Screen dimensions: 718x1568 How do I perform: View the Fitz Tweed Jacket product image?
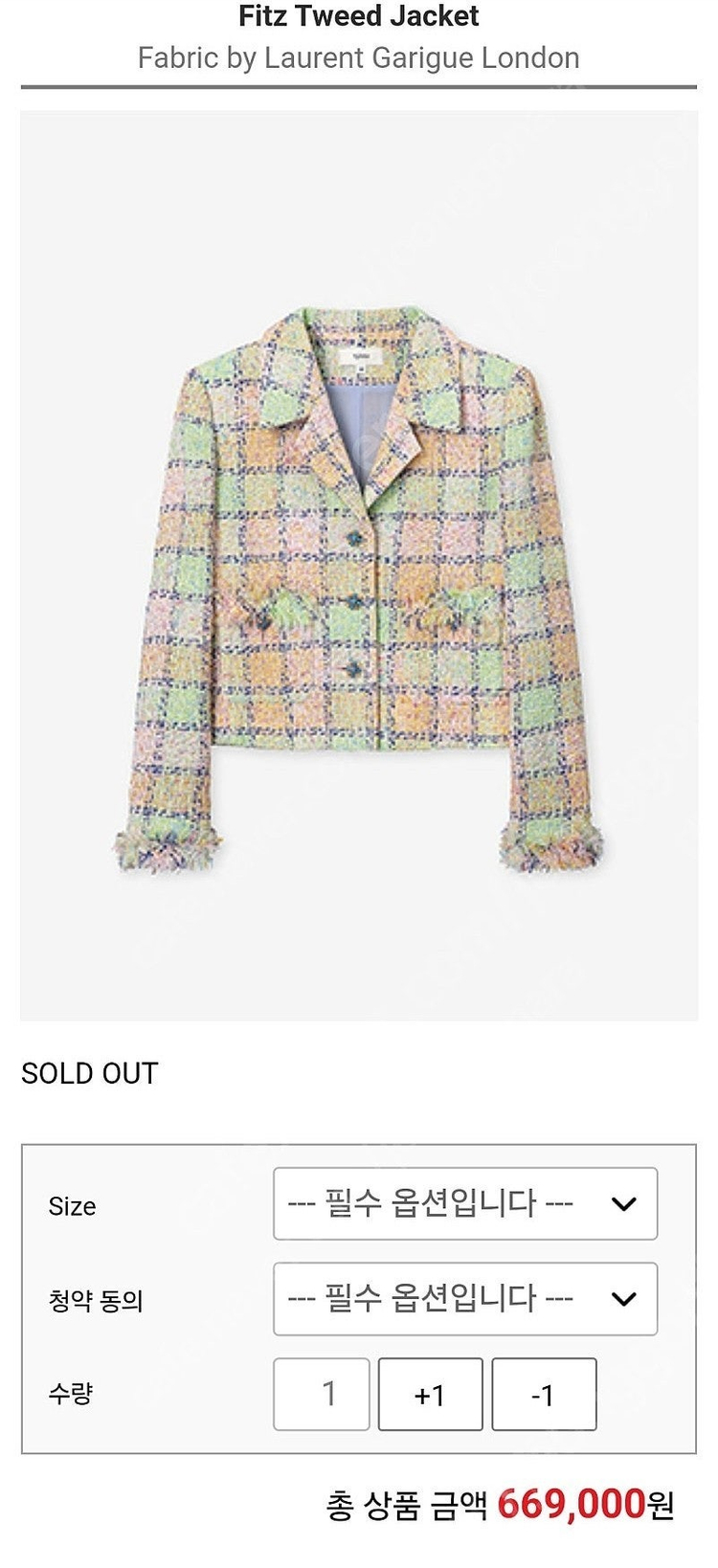[359, 565]
